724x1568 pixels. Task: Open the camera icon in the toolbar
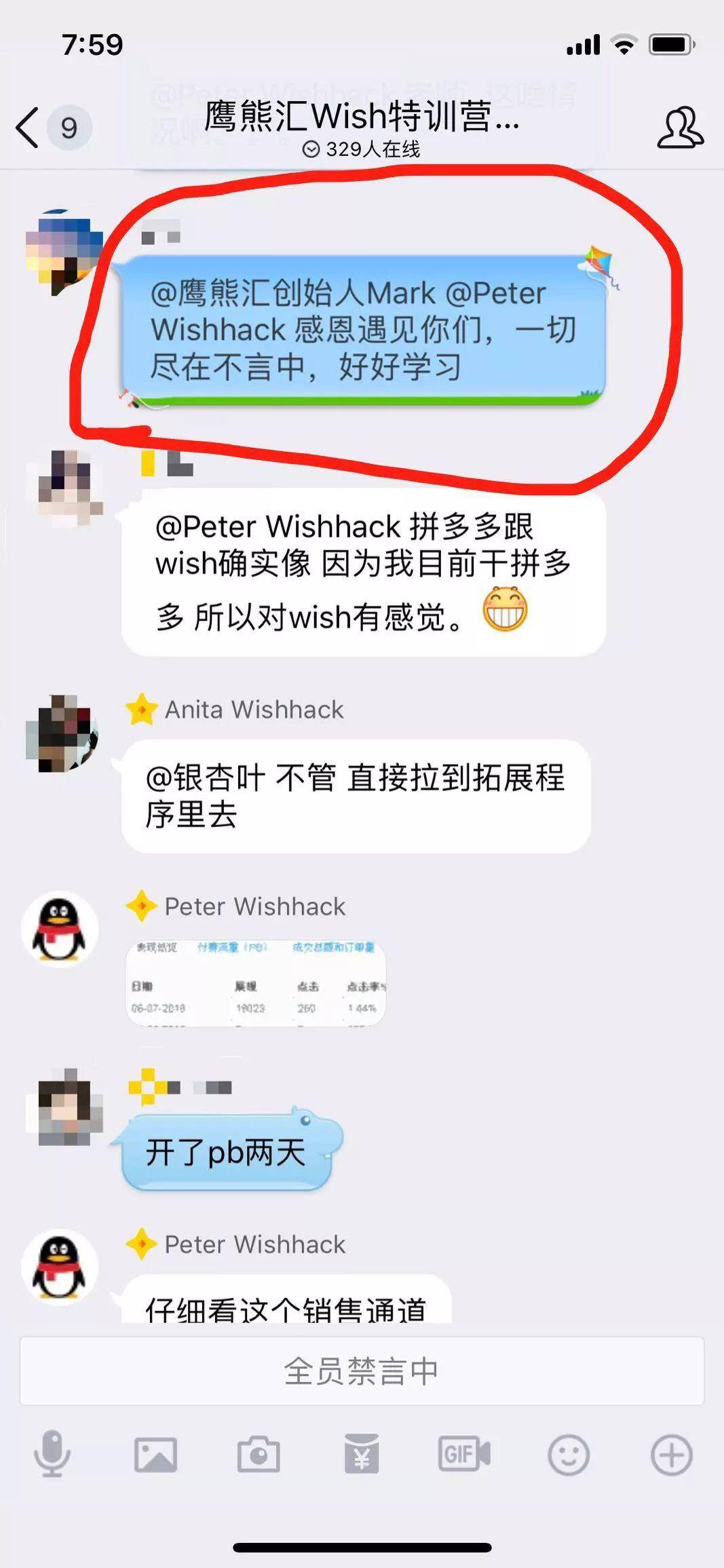click(x=259, y=1455)
